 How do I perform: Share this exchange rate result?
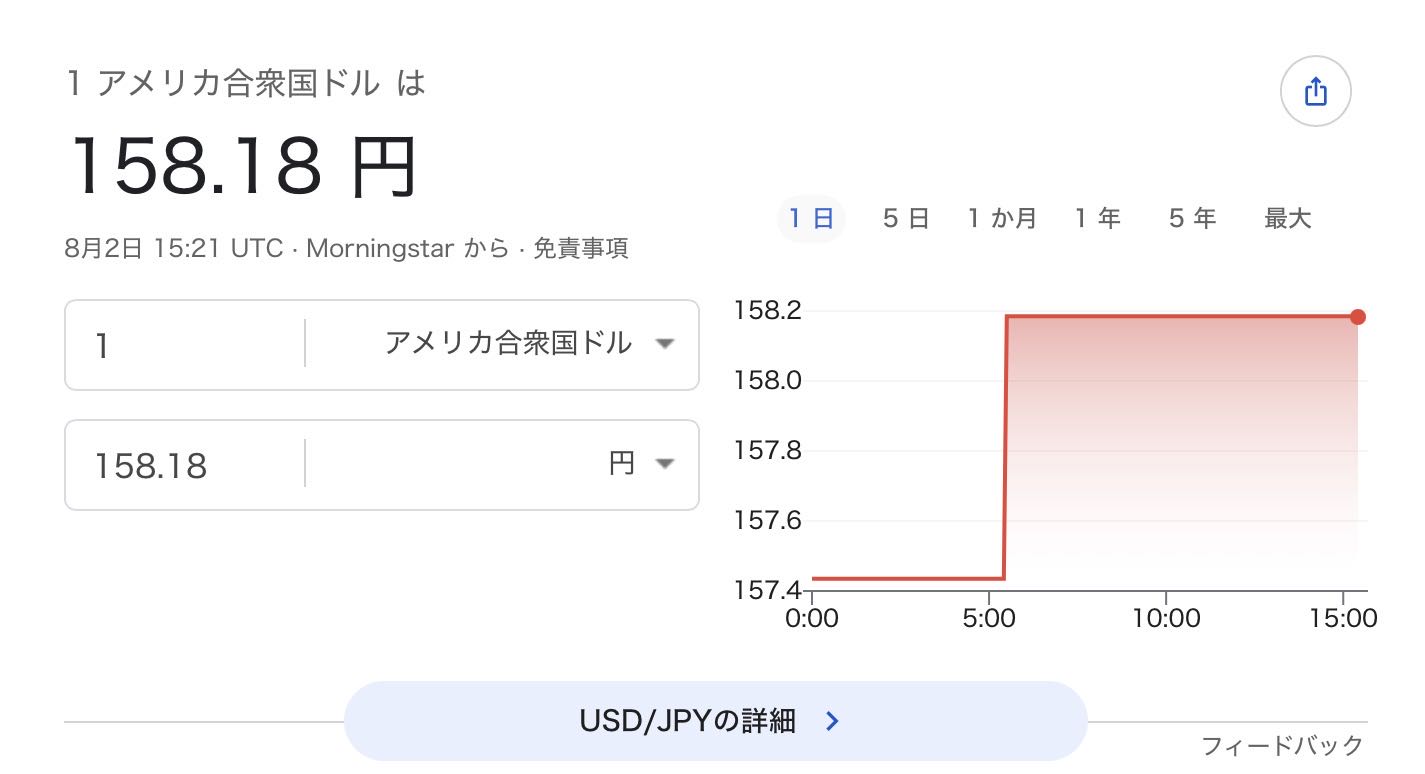coord(1315,92)
